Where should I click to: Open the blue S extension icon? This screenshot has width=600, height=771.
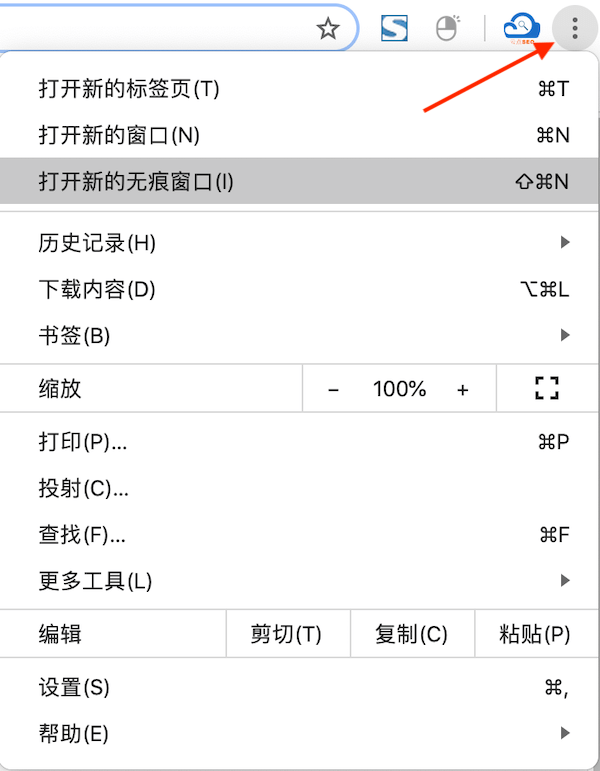394,29
